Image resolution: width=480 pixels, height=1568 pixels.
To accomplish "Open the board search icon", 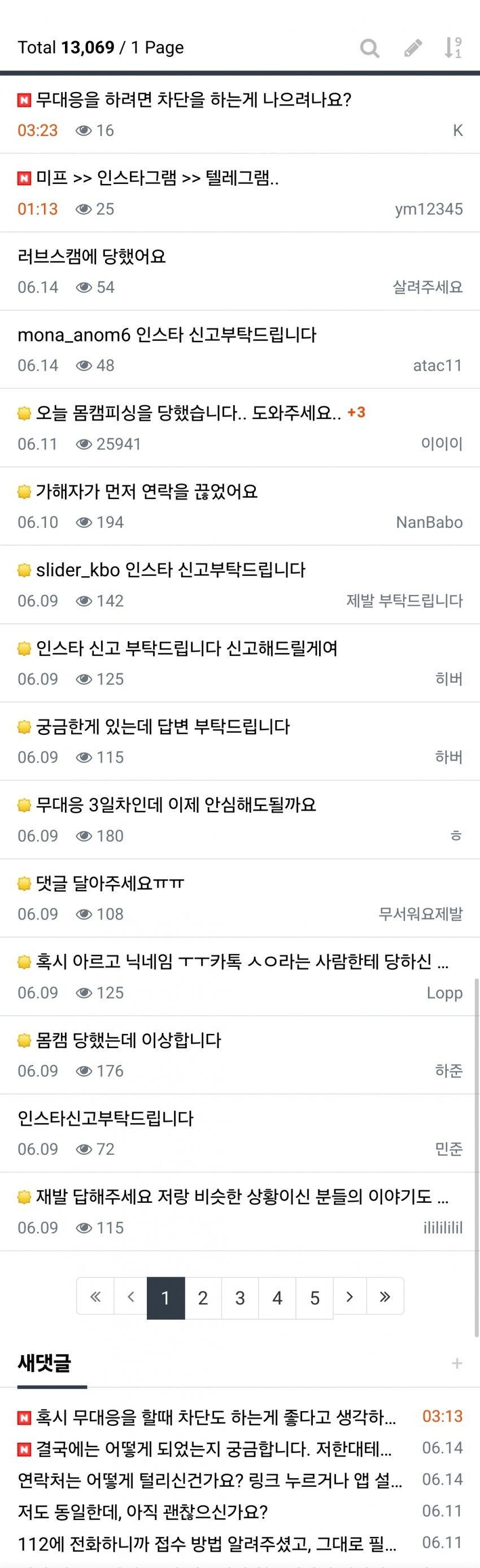I will click(369, 47).
